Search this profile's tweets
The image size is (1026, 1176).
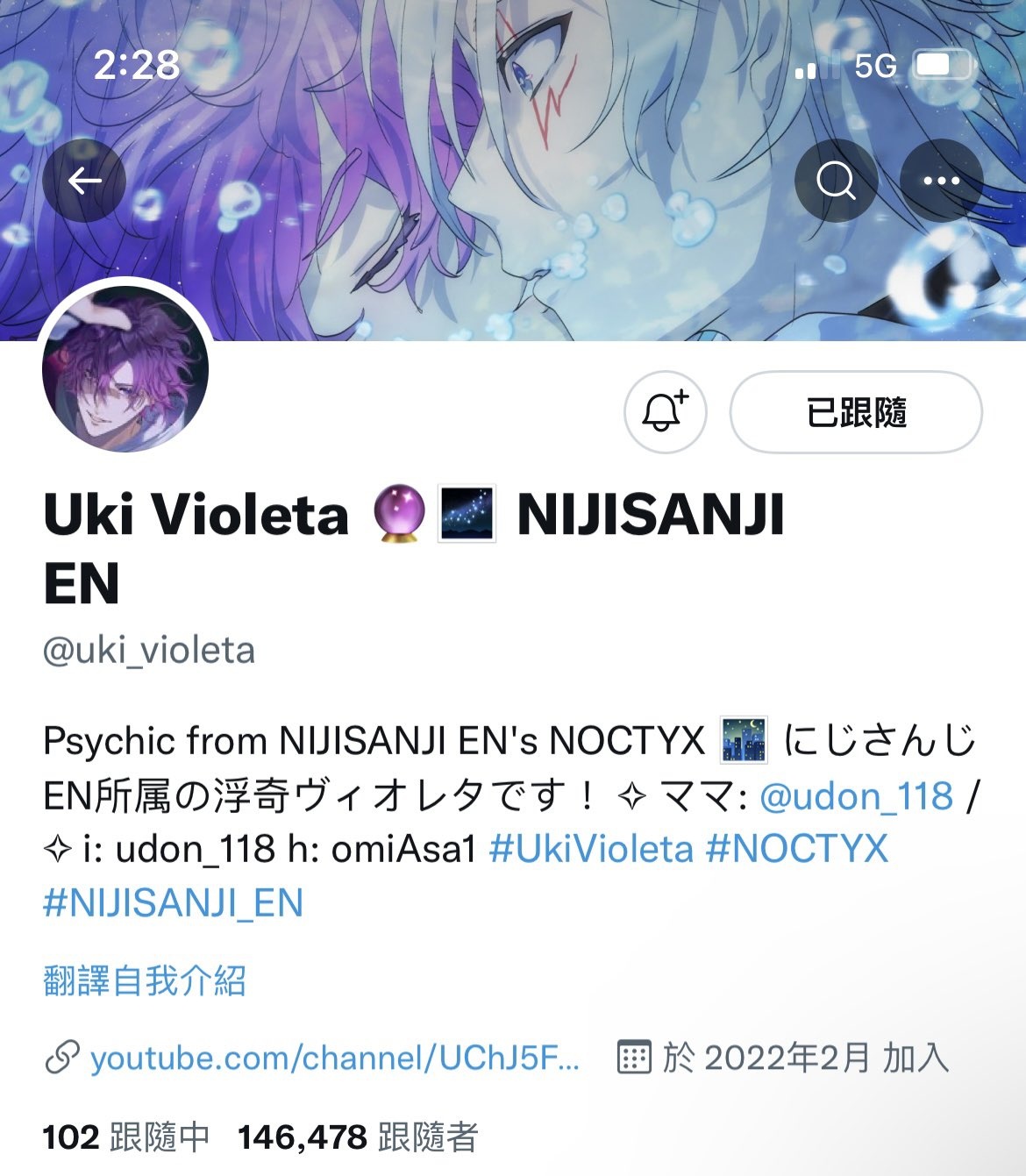pyautogui.click(x=836, y=181)
